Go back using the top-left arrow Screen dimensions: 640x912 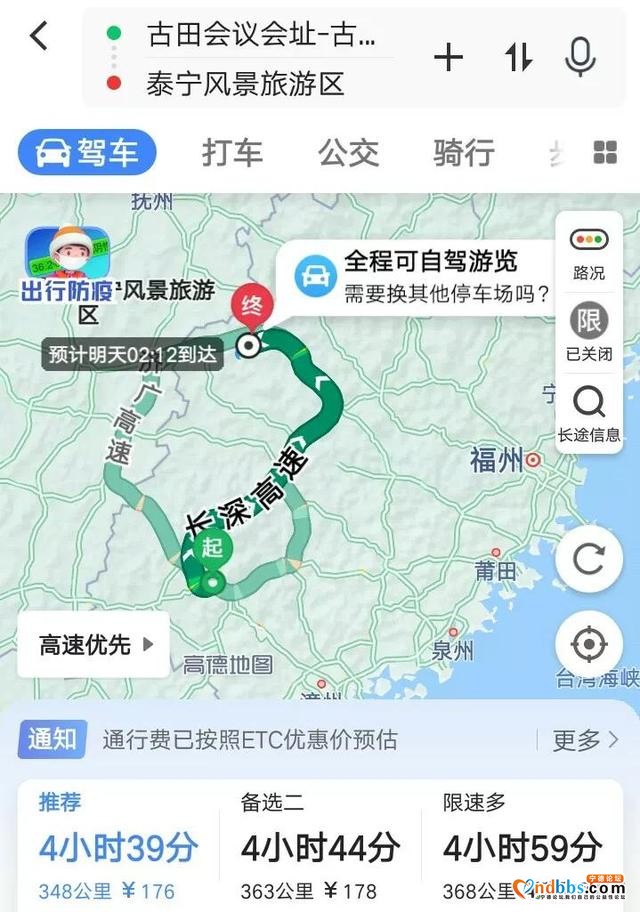pos(39,37)
